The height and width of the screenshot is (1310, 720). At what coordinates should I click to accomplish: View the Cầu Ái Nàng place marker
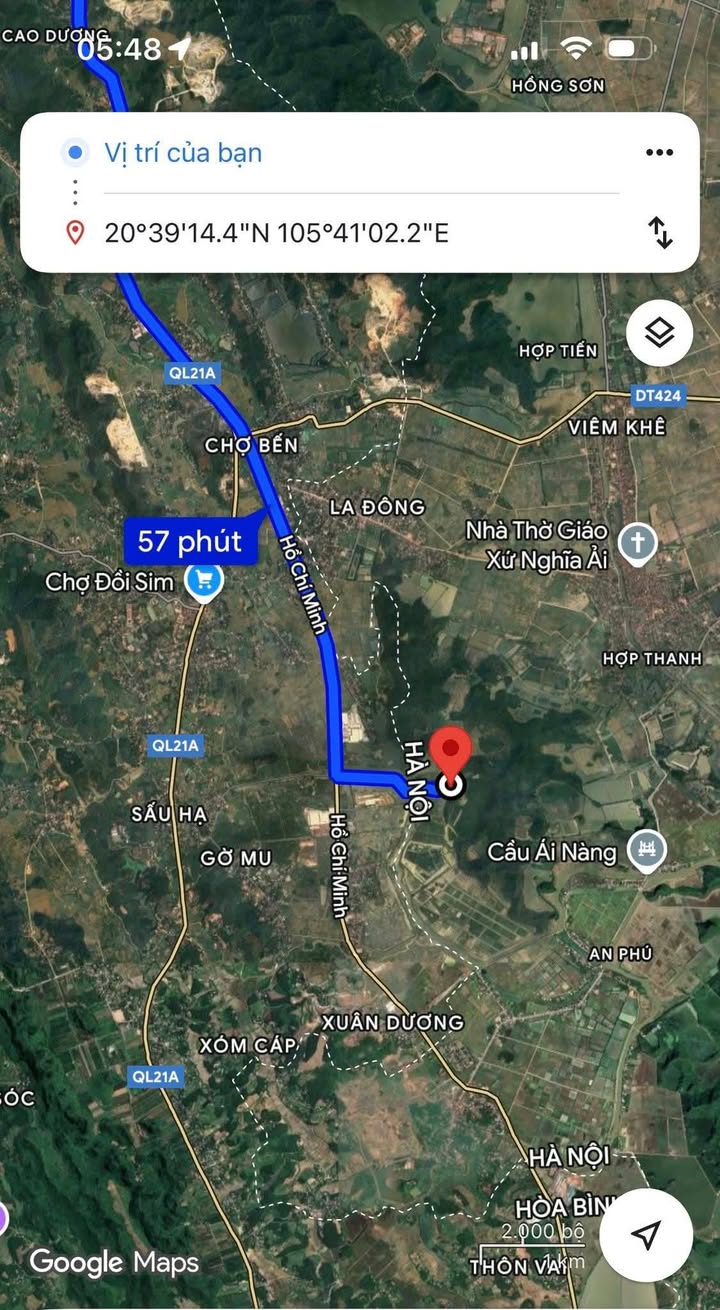point(647,851)
